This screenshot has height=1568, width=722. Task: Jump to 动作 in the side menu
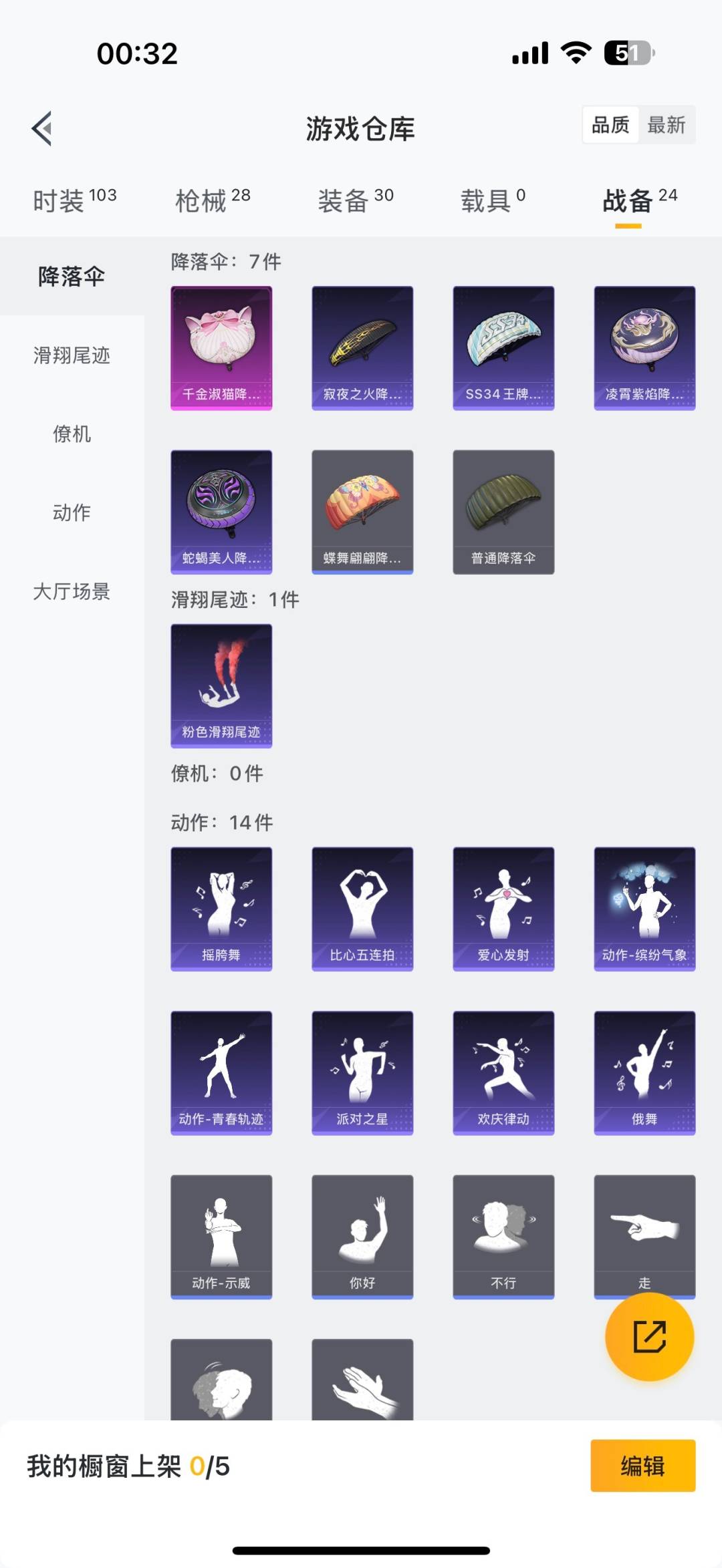click(72, 512)
